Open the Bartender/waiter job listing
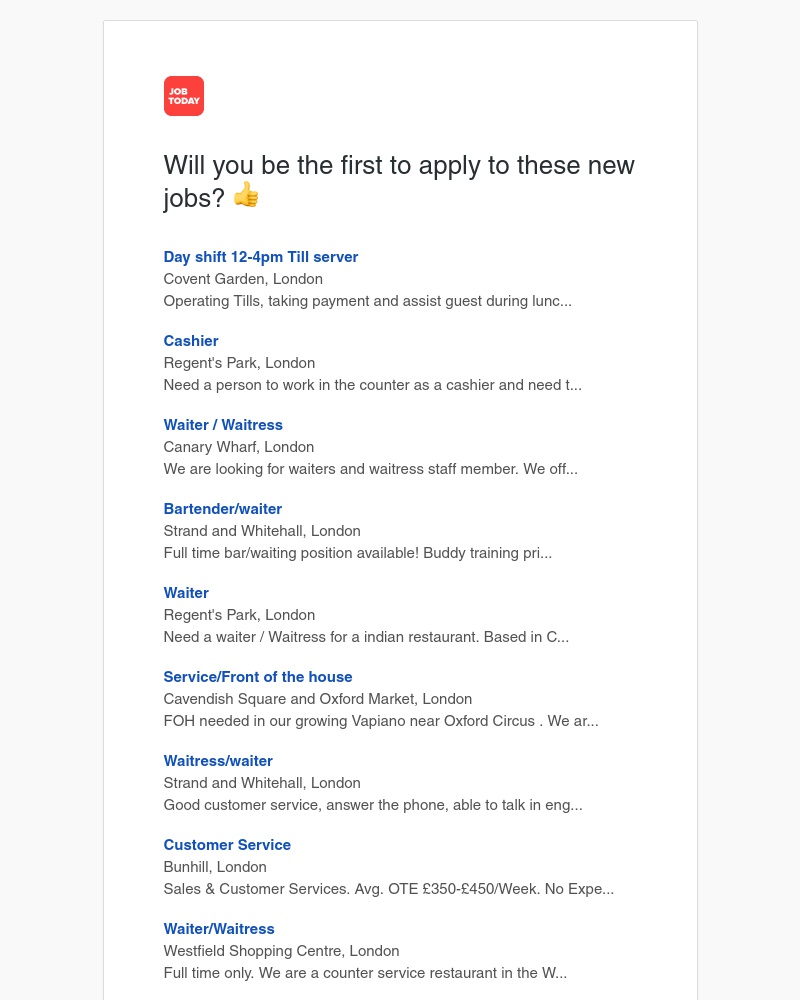Image resolution: width=800 pixels, height=1000 pixels. point(223,509)
